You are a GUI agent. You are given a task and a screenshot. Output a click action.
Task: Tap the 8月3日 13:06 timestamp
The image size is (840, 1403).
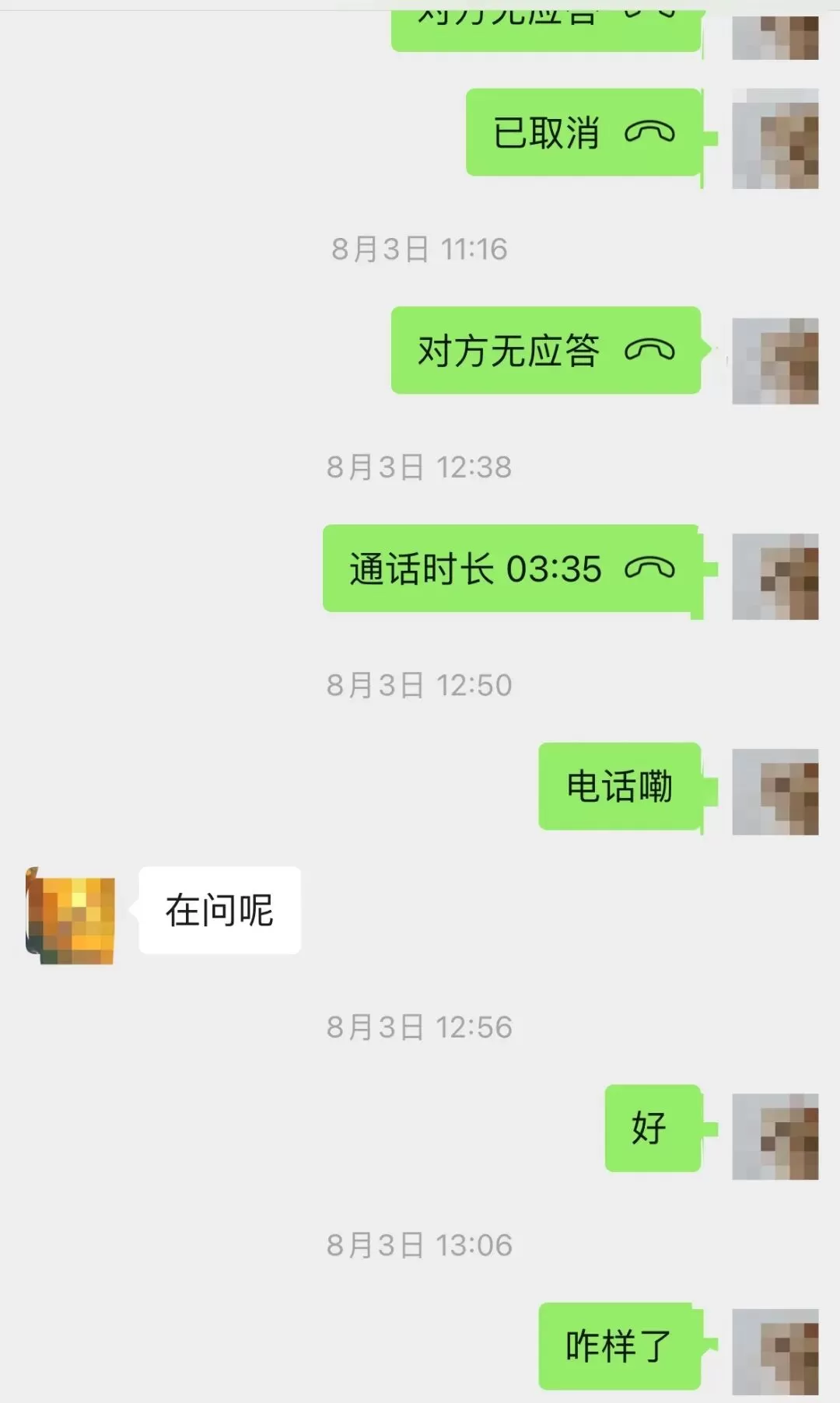[x=420, y=1246]
